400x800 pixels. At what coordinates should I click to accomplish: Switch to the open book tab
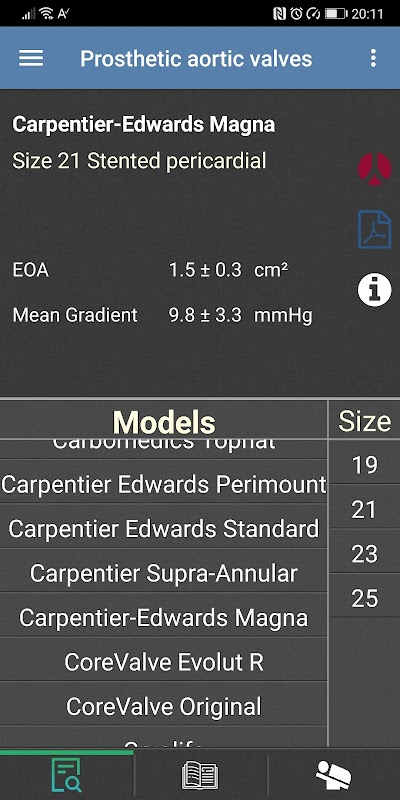pyautogui.click(x=200, y=775)
